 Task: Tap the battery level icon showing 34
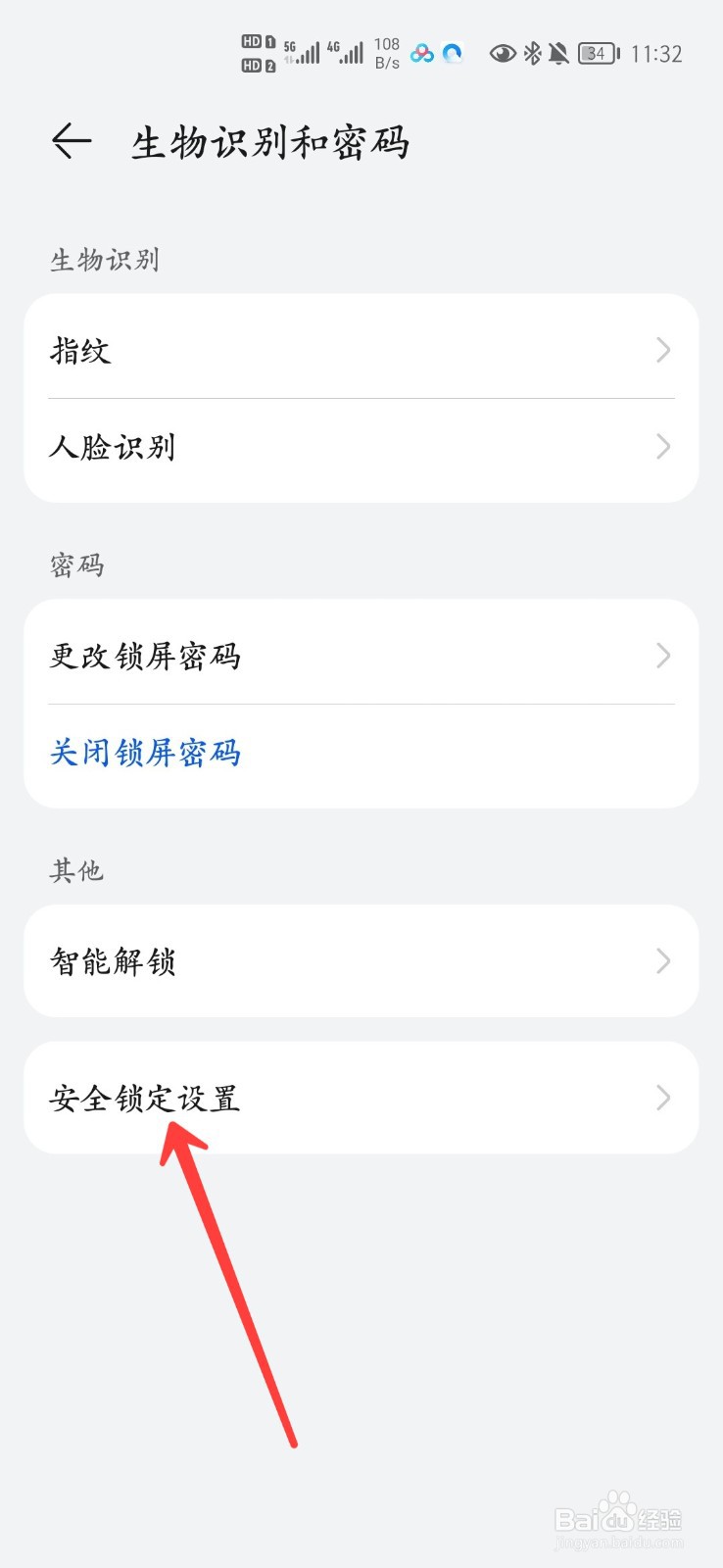[595, 54]
